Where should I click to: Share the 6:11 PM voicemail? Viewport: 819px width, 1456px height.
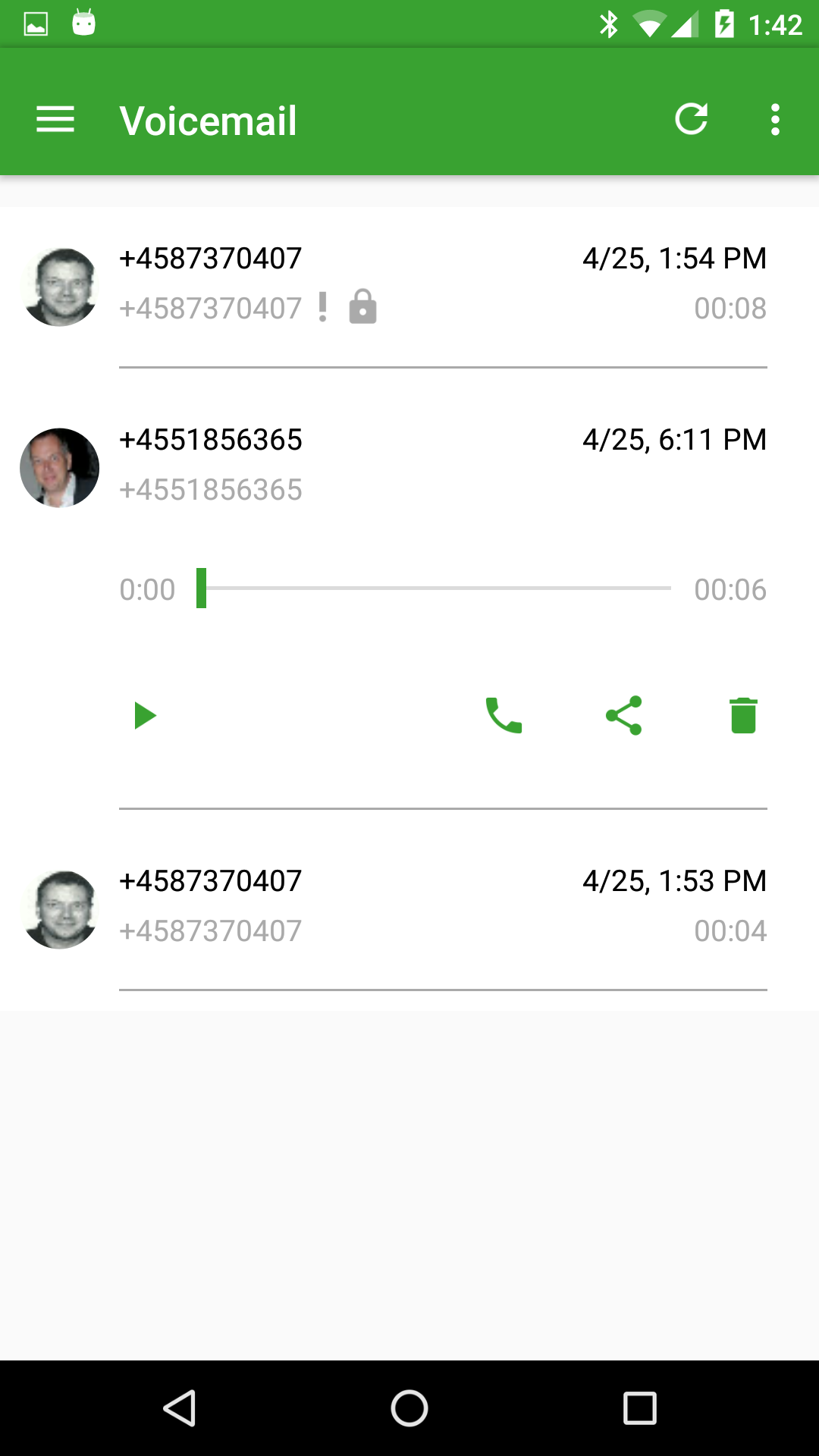coord(623,716)
